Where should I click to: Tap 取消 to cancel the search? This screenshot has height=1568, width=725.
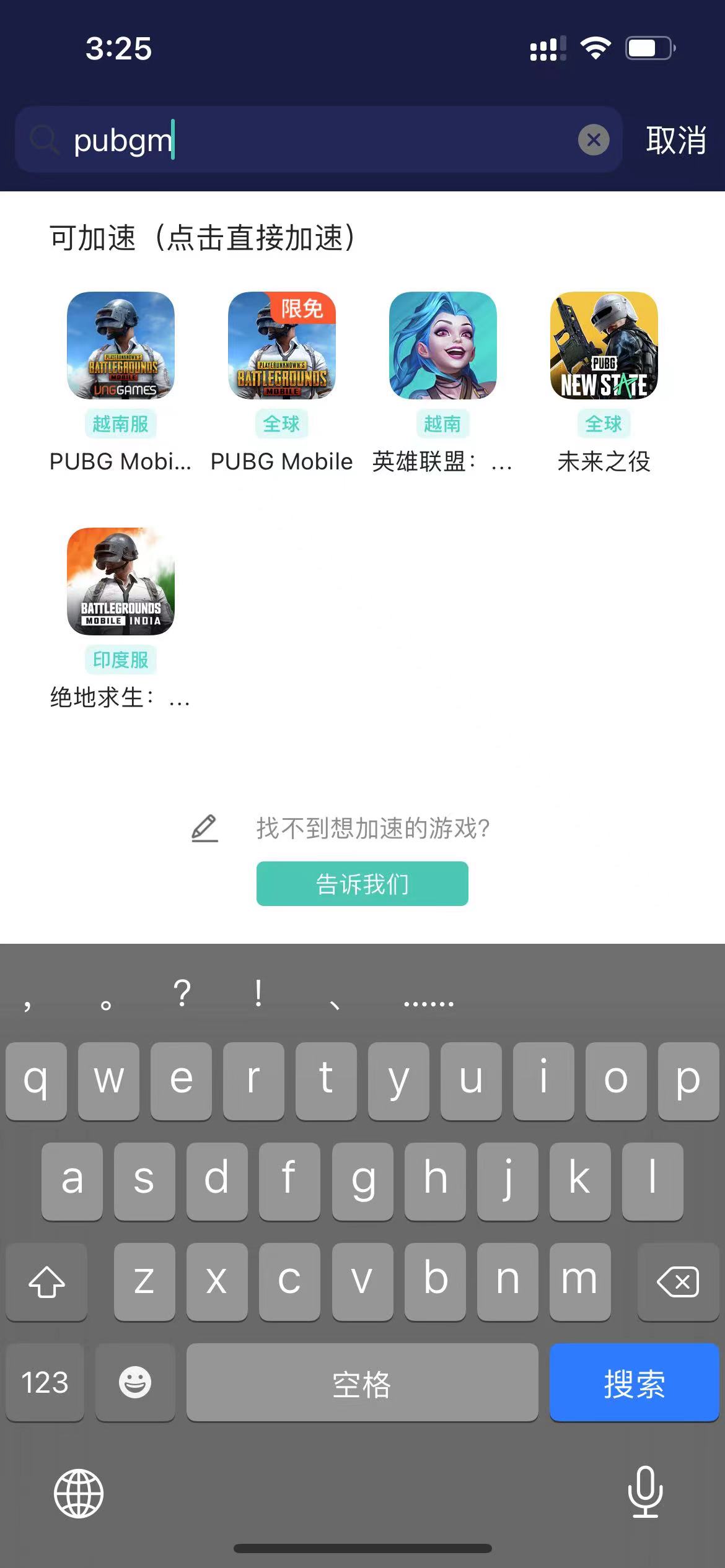[676, 140]
